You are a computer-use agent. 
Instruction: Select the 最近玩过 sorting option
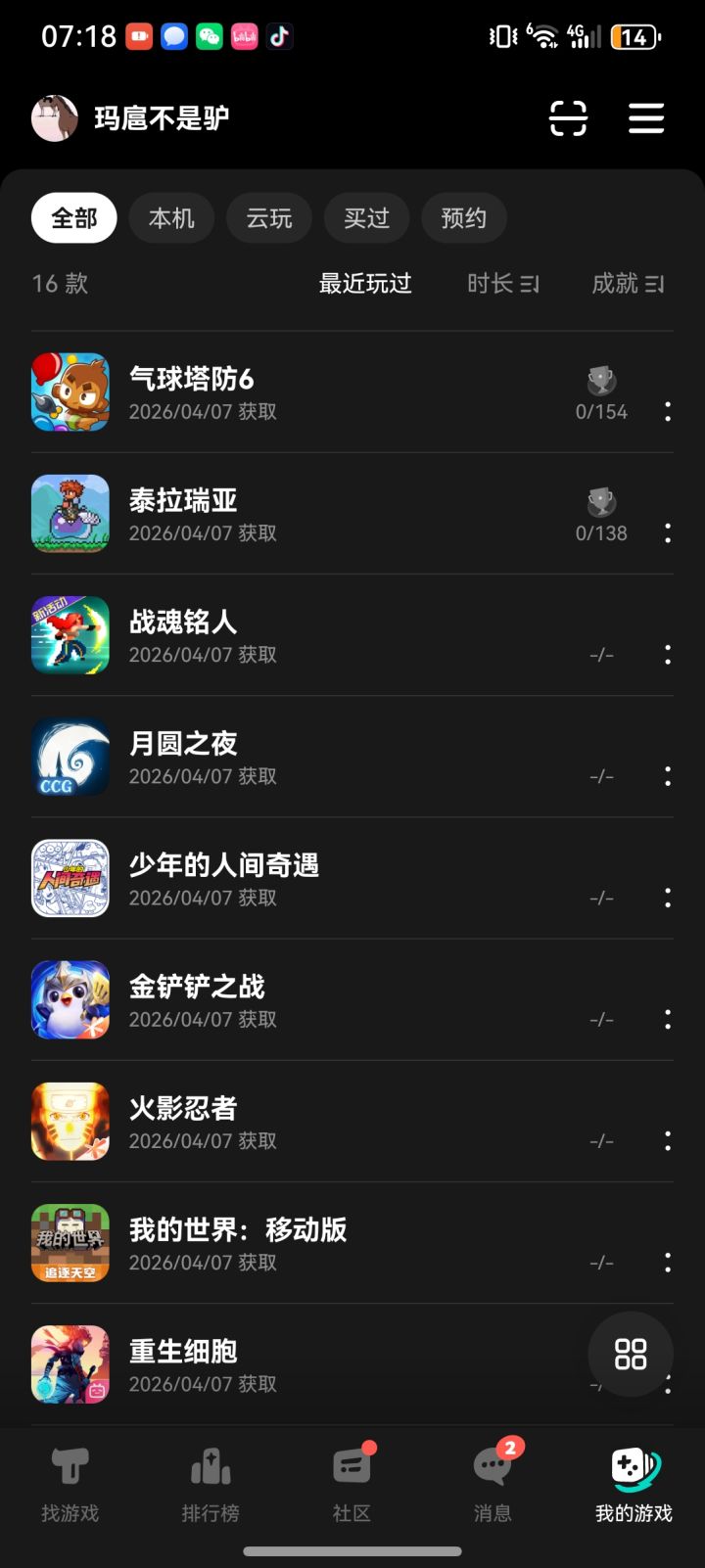365,284
